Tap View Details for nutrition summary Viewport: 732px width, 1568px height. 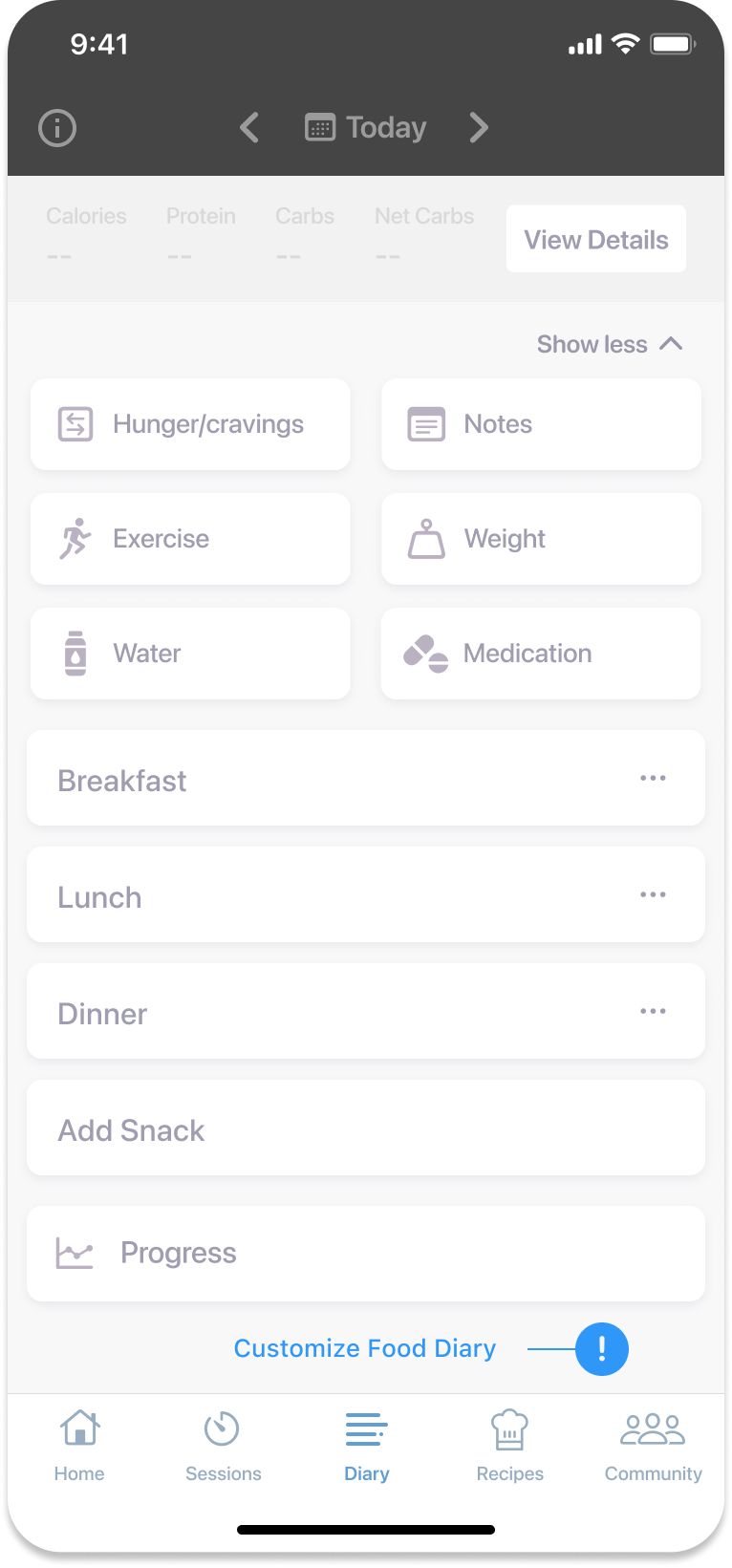click(595, 240)
